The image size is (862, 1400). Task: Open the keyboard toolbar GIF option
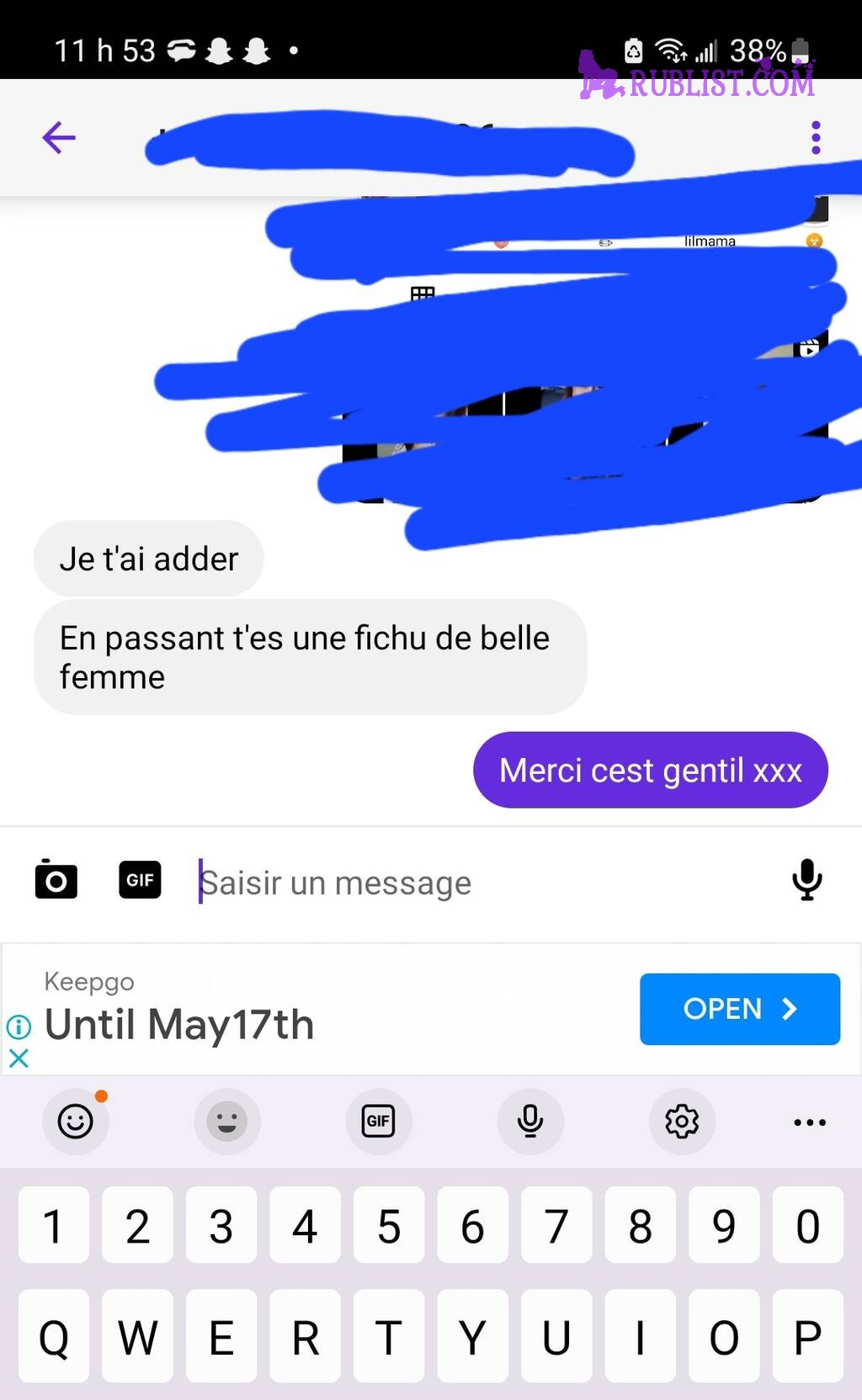tap(378, 1122)
